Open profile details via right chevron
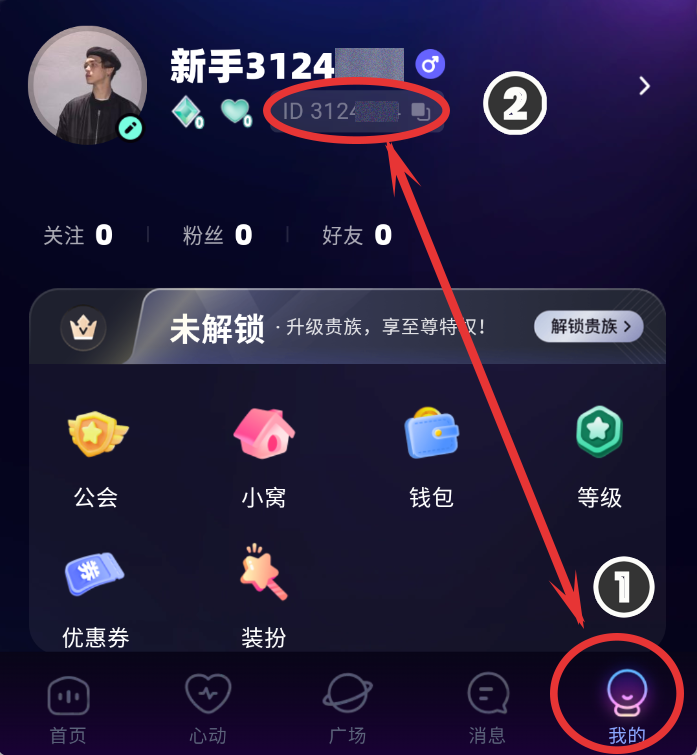697x755 pixels. (x=644, y=86)
